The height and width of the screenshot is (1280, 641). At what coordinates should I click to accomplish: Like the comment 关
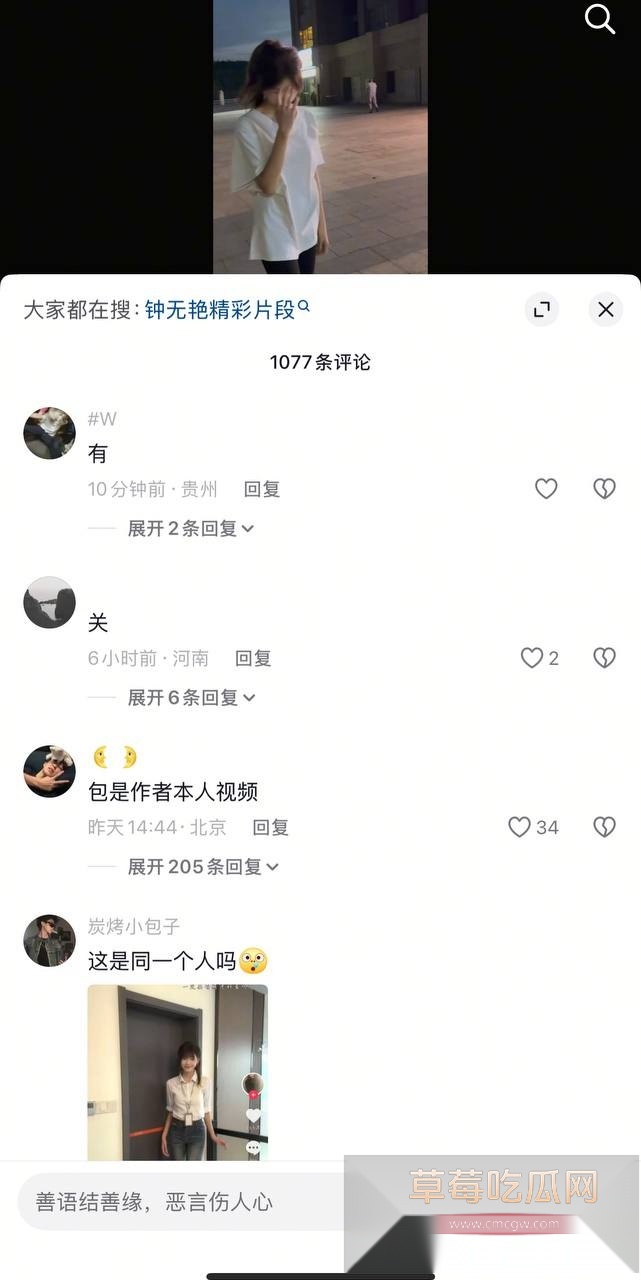(x=532, y=658)
